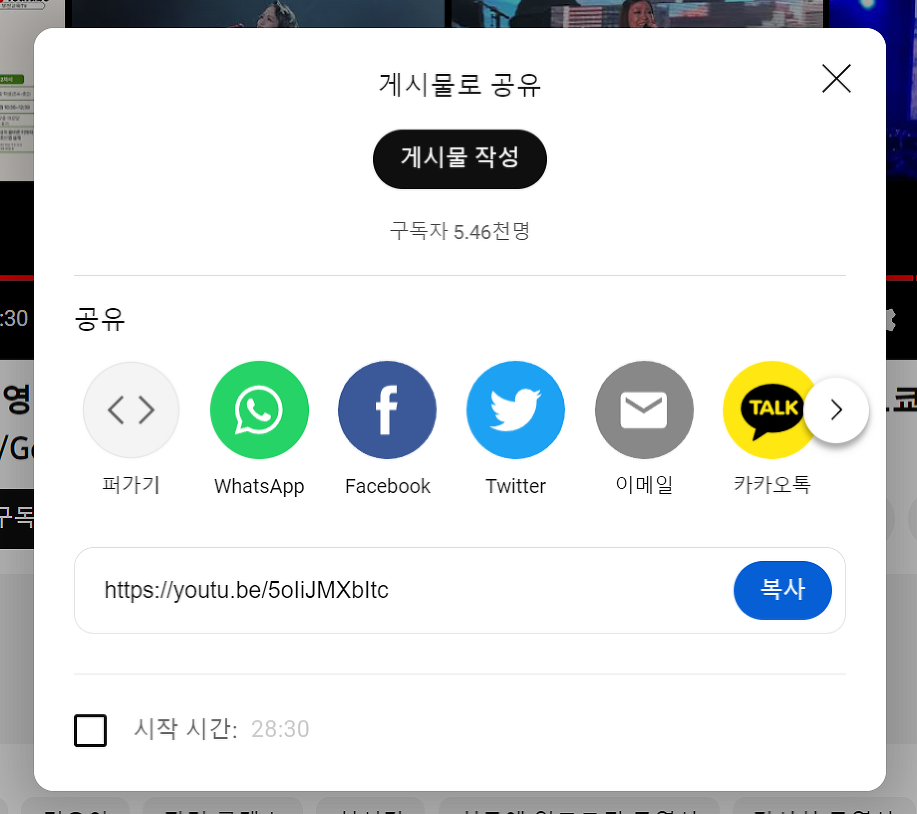The width and height of the screenshot is (917, 814).
Task: Tap the 게시물 작성 button
Action: [x=460, y=158]
